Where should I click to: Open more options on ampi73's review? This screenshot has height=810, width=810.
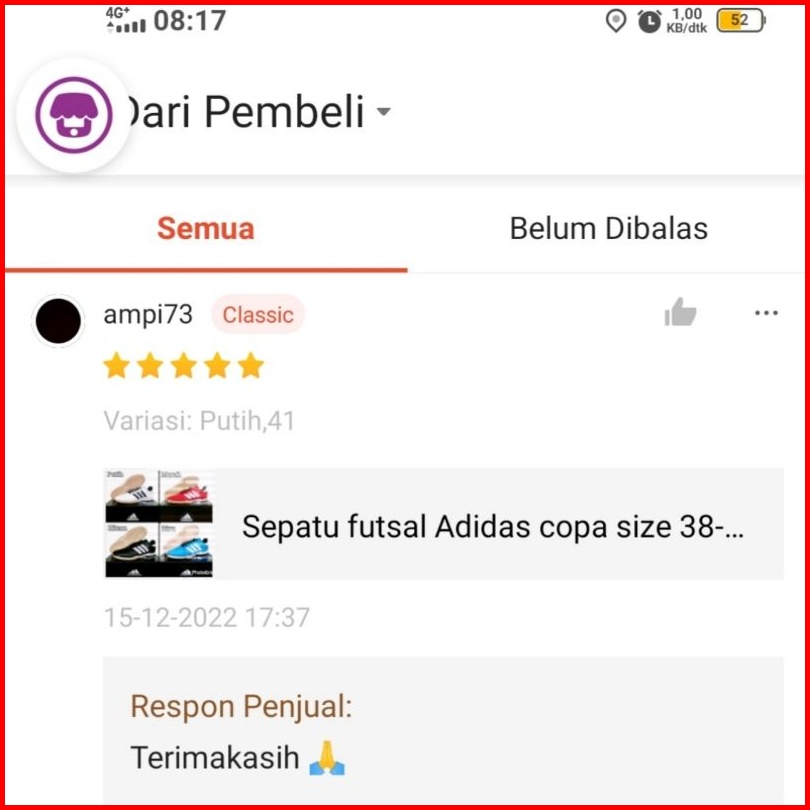pyautogui.click(x=766, y=314)
